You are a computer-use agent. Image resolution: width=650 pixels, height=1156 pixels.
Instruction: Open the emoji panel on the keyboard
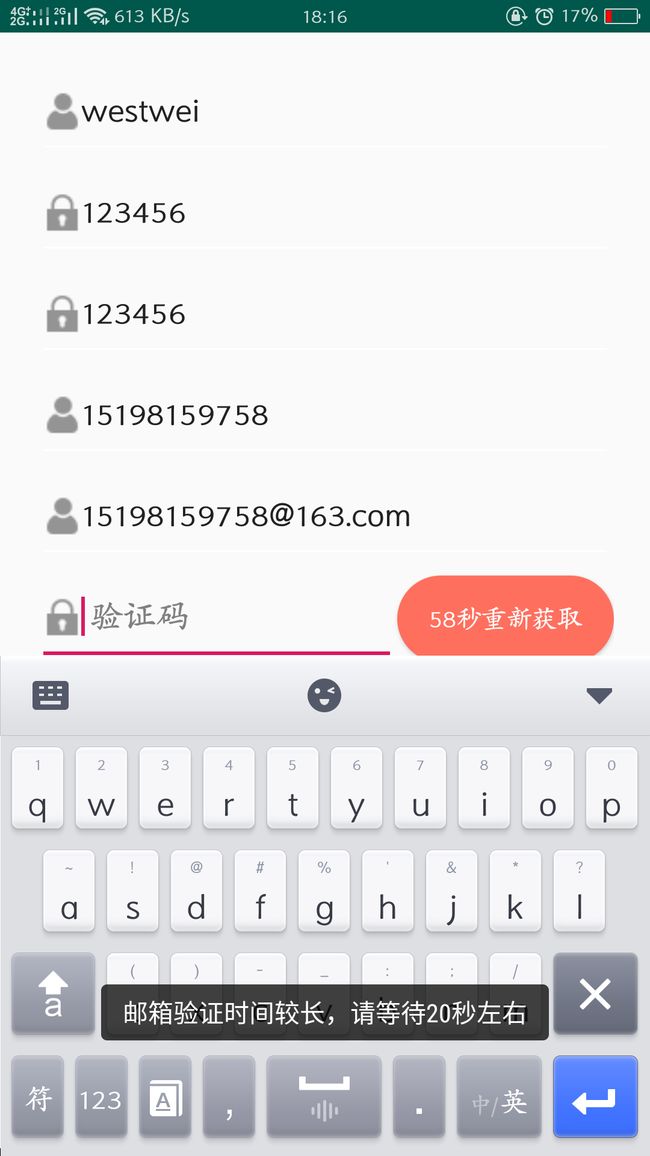pyautogui.click(x=324, y=695)
